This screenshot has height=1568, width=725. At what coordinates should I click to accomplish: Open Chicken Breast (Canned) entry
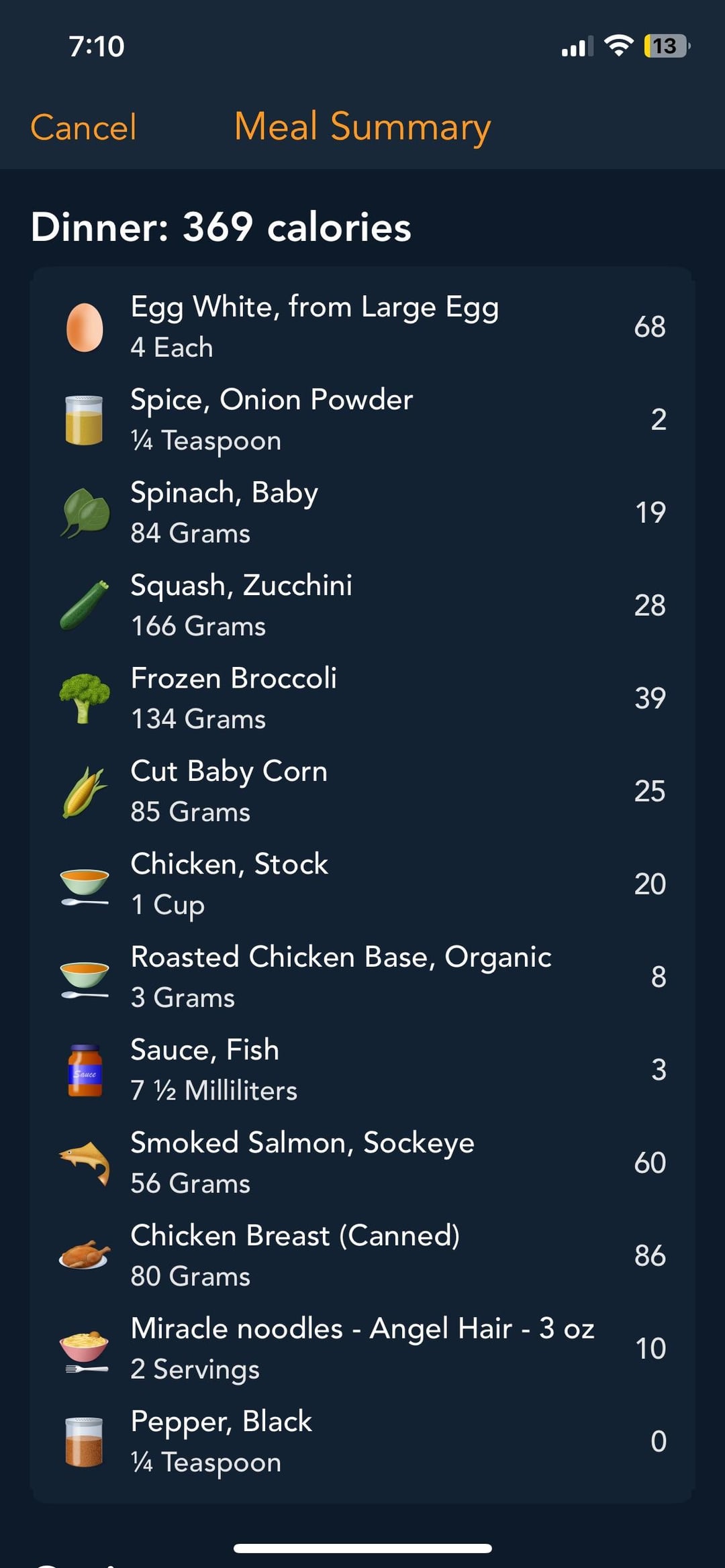coord(362,1255)
